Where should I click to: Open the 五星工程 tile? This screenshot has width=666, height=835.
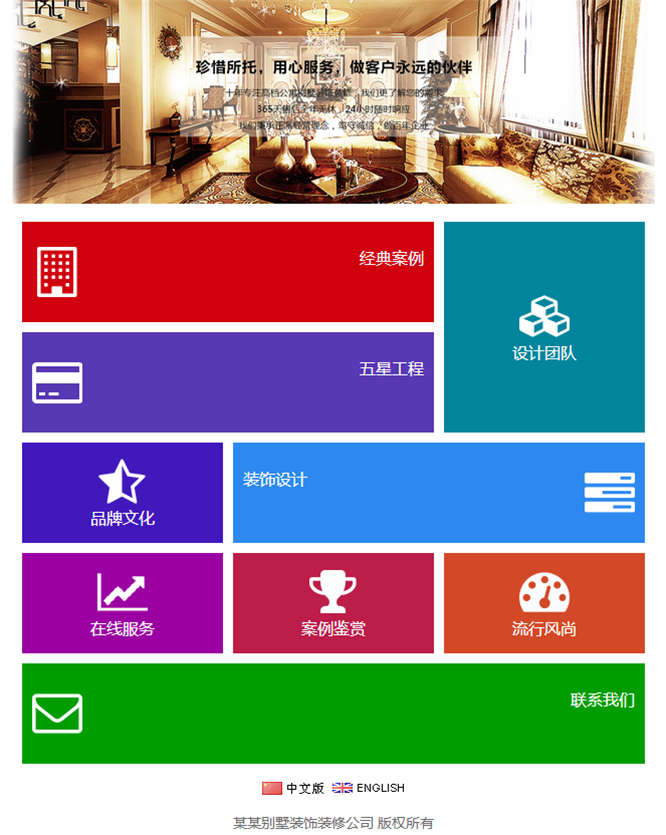pos(228,382)
